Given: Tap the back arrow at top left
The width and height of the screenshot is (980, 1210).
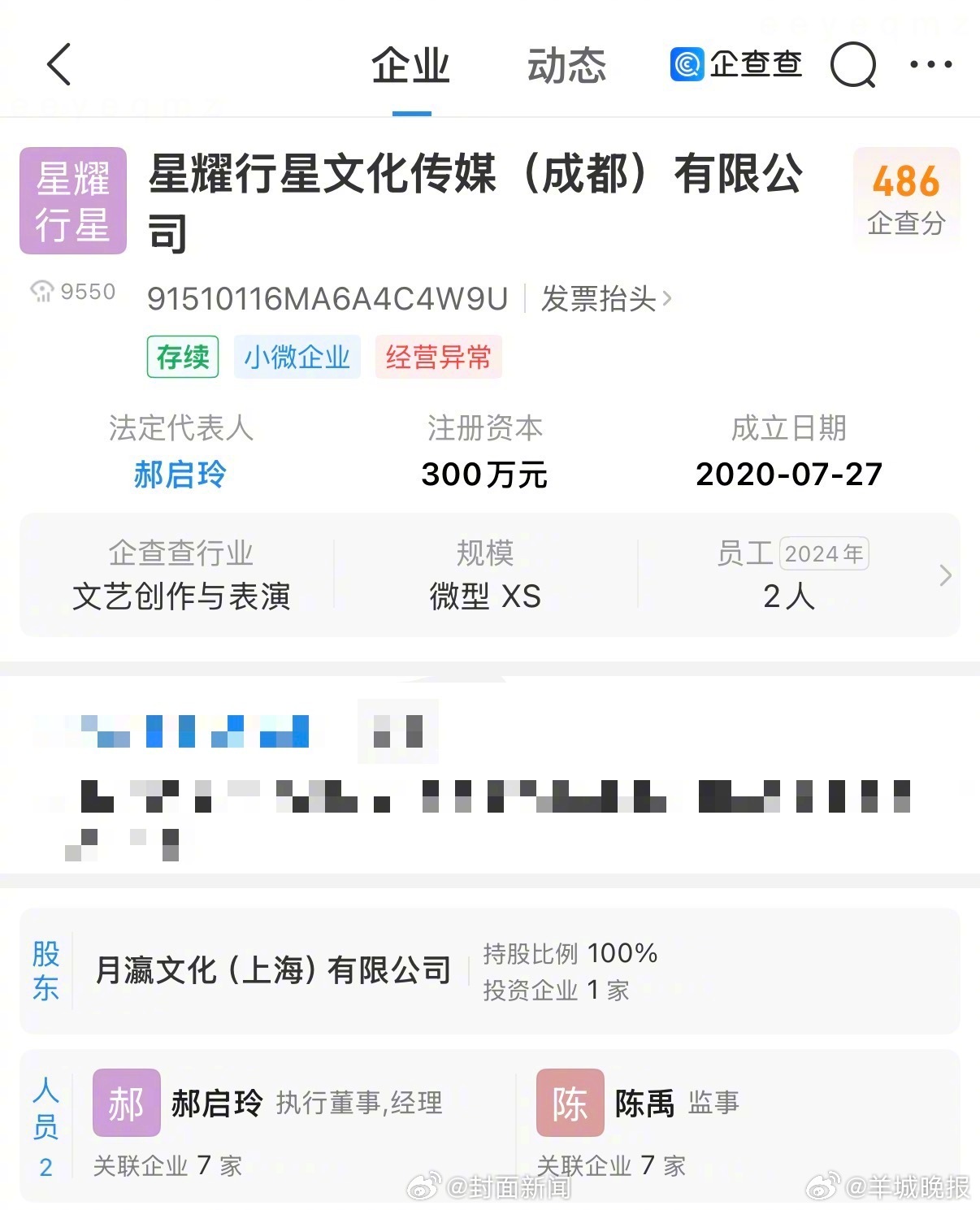Looking at the screenshot, I should (58, 65).
